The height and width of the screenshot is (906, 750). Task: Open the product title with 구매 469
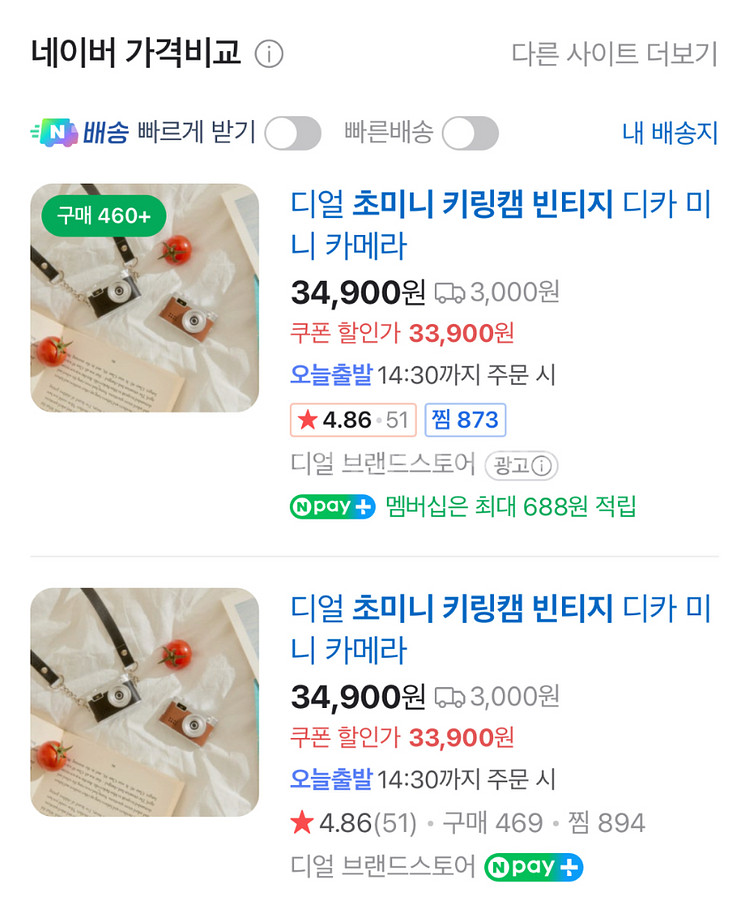tap(500, 629)
